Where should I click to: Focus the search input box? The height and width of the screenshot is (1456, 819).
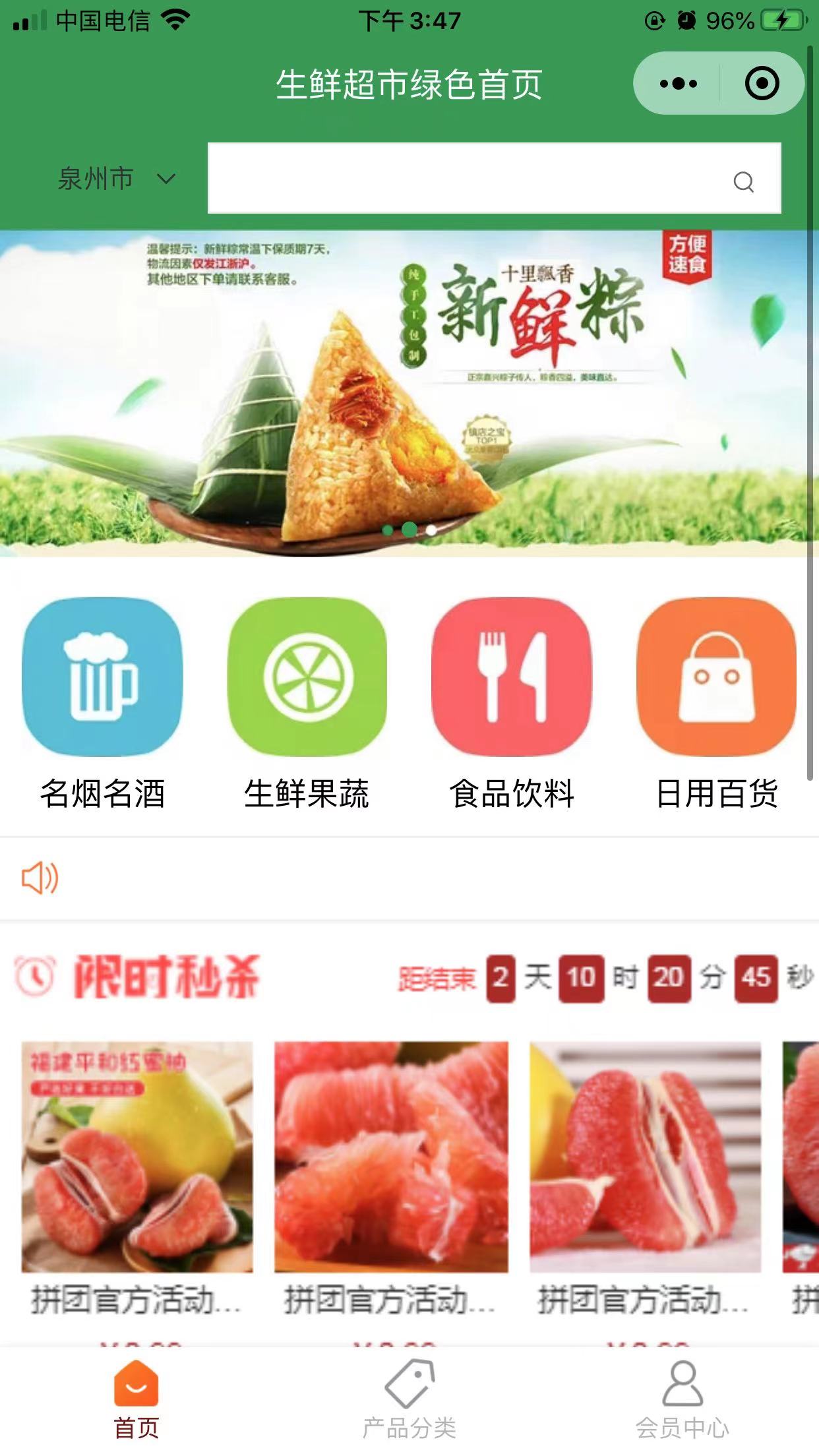pyautogui.click(x=462, y=179)
